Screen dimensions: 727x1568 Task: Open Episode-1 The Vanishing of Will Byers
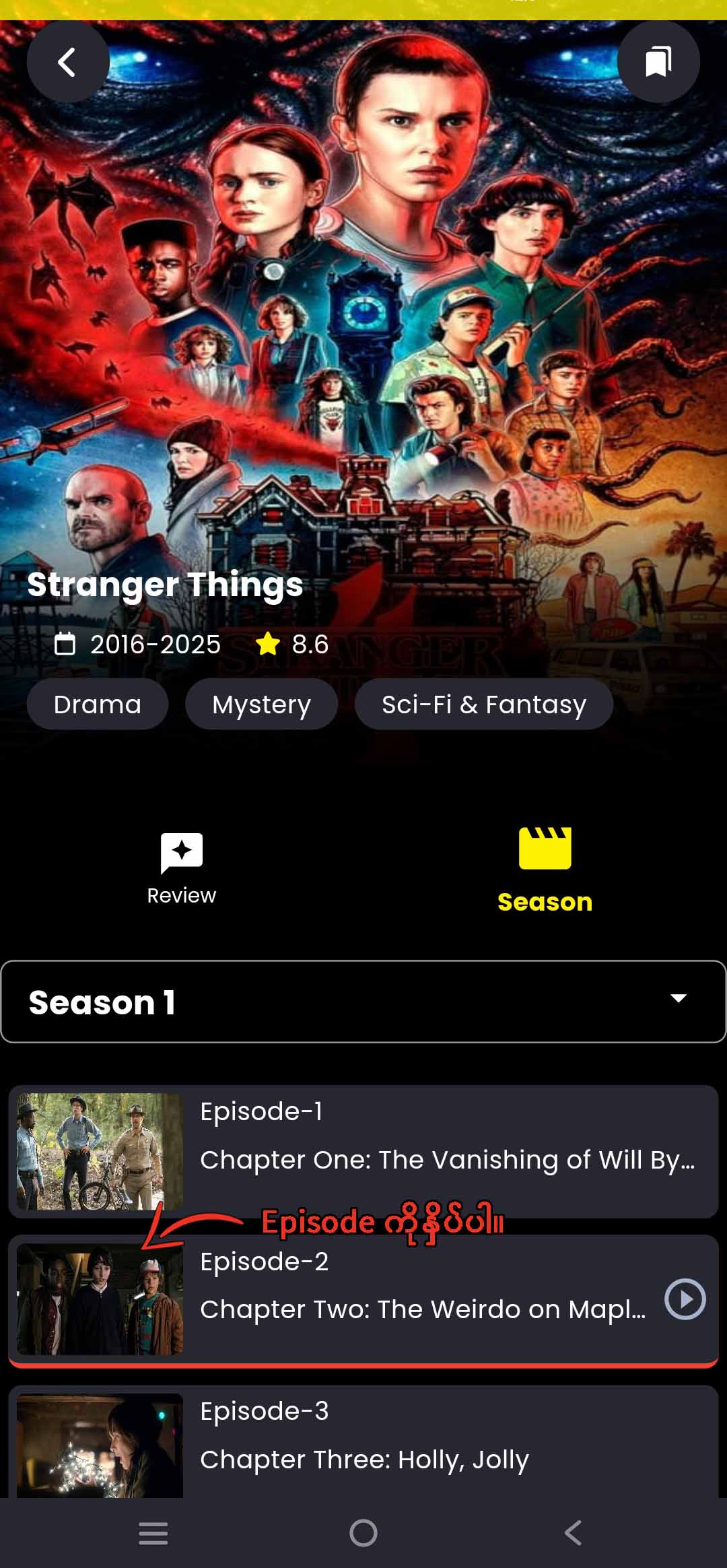363,1150
